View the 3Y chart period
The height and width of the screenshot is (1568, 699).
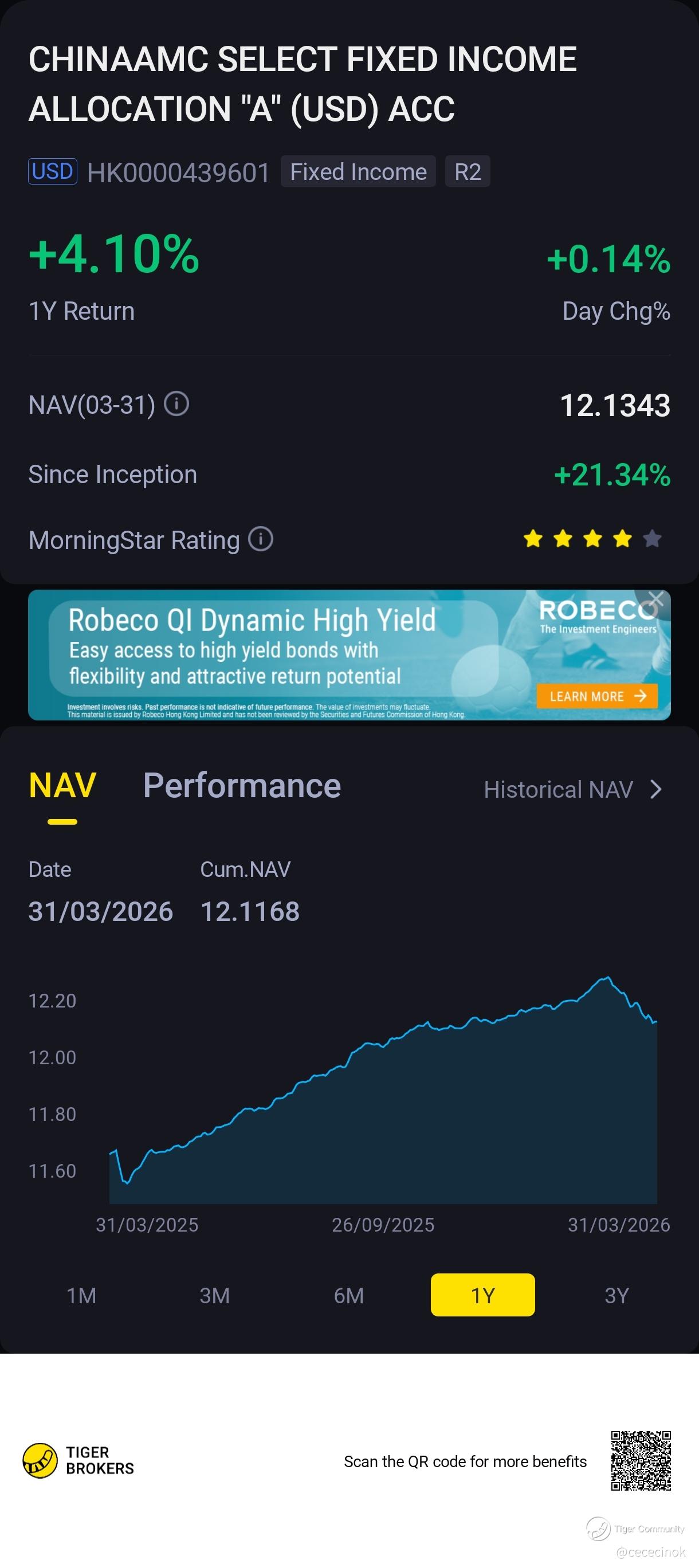(x=616, y=1295)
